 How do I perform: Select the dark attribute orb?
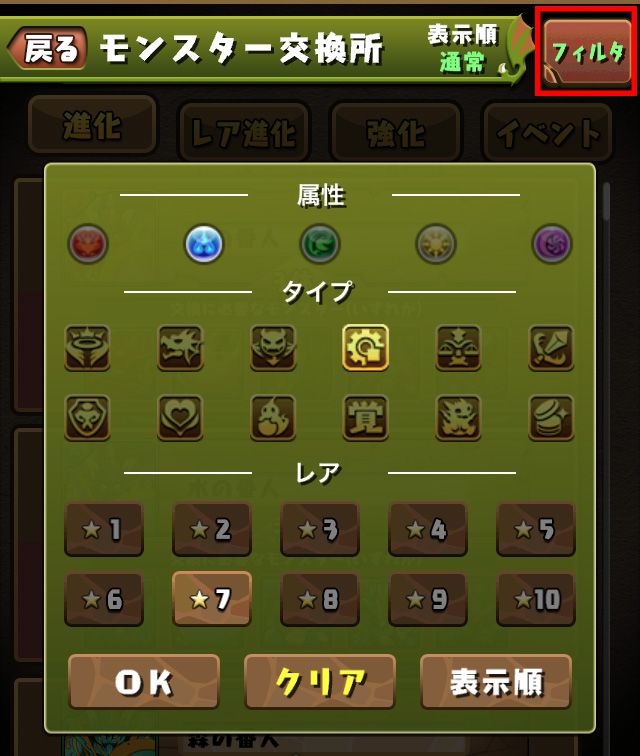click(551, 243)
